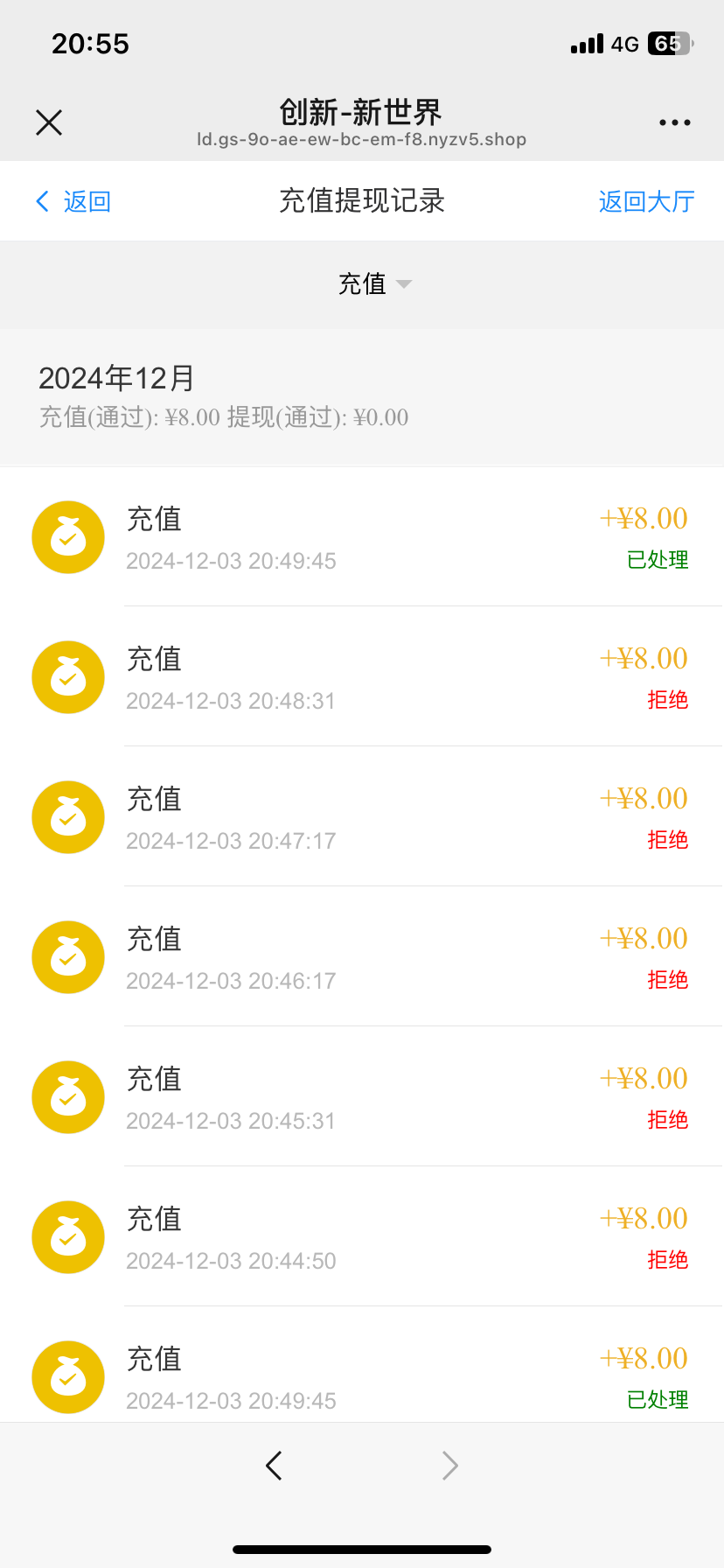Open the three-dot menu at top right

pyautogui.click(x=674, y=122)
